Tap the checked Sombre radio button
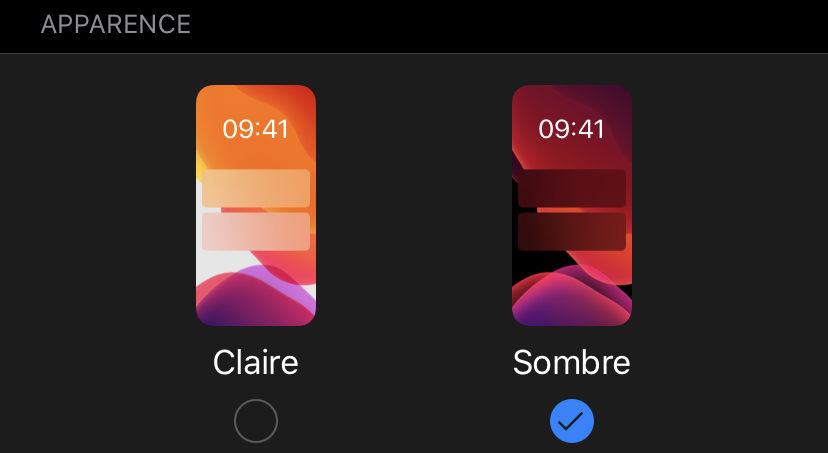 click(x=572, y=422)
